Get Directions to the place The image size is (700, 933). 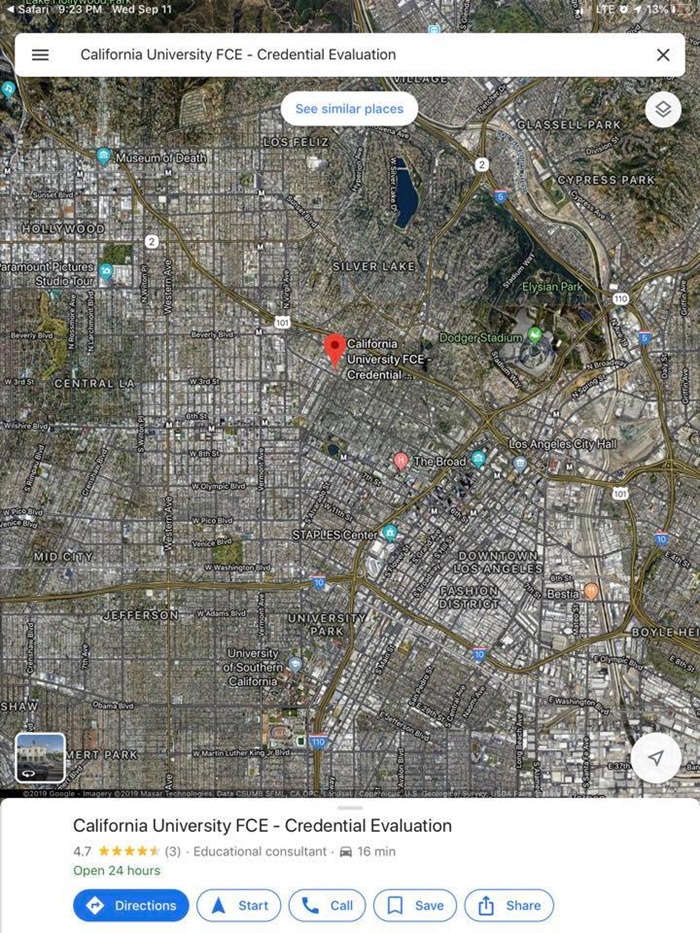[x=131, y=906]
